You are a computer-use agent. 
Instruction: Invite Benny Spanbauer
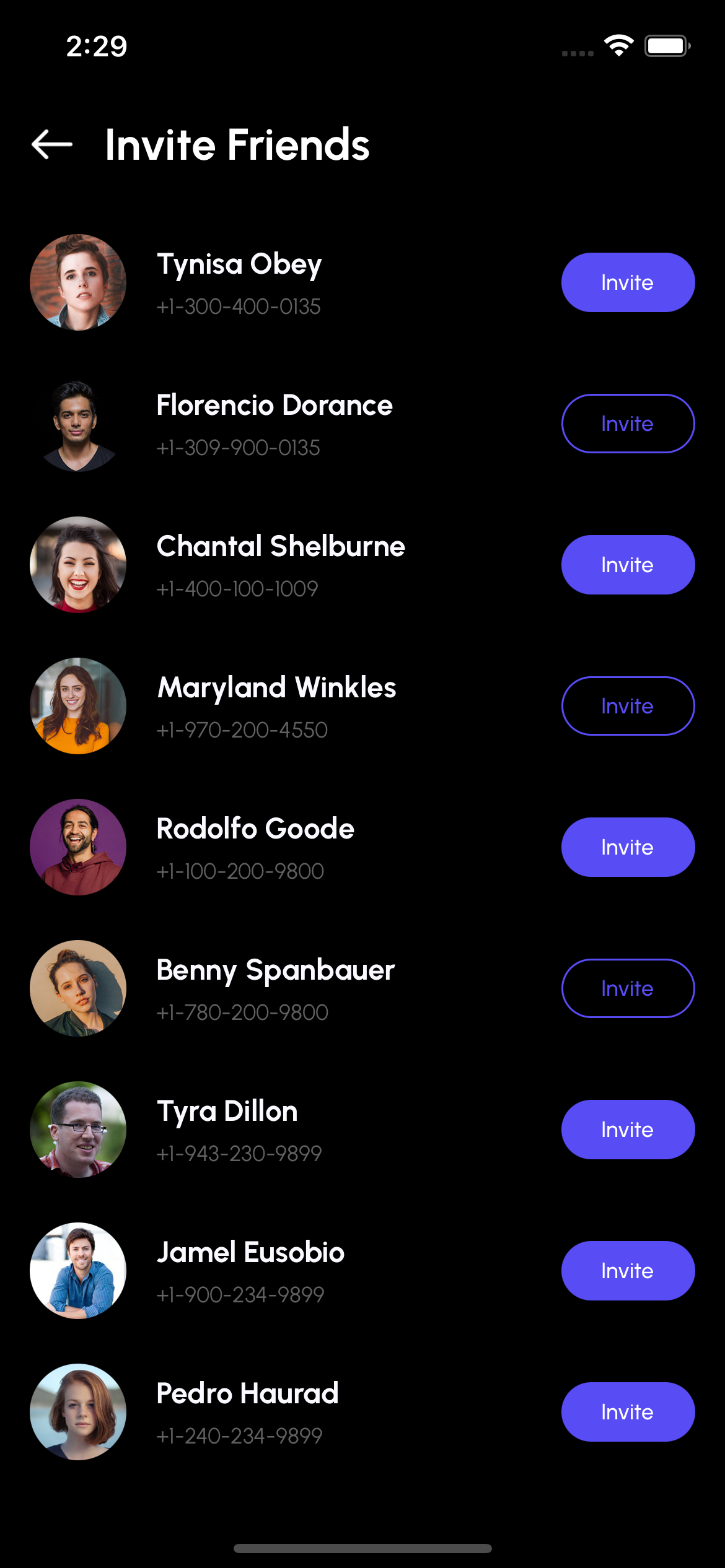[x=627, y=988]
